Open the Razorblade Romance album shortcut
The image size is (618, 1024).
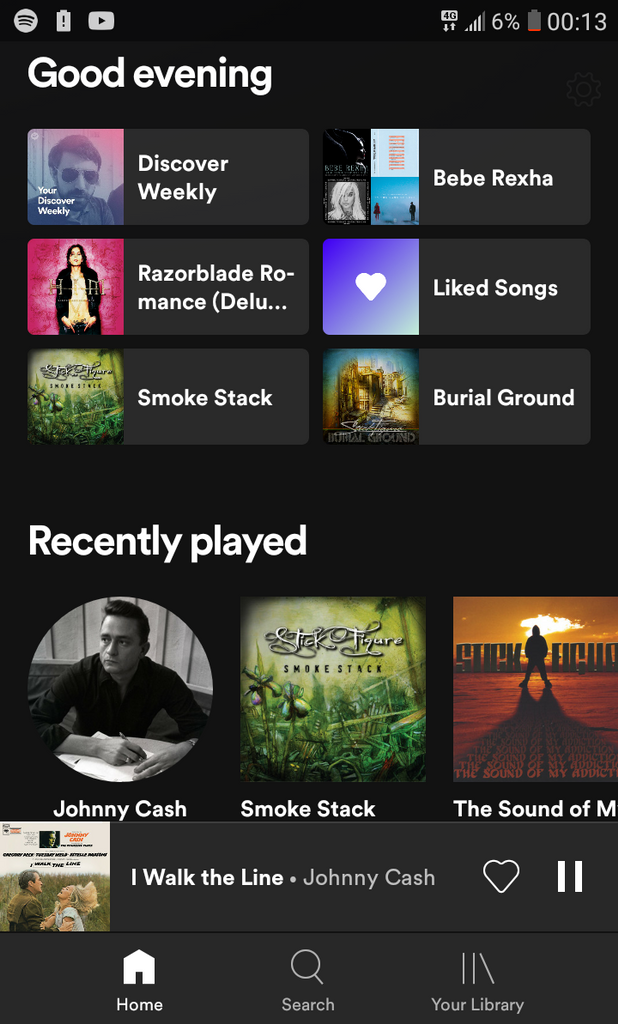click(x=168, y=287)
